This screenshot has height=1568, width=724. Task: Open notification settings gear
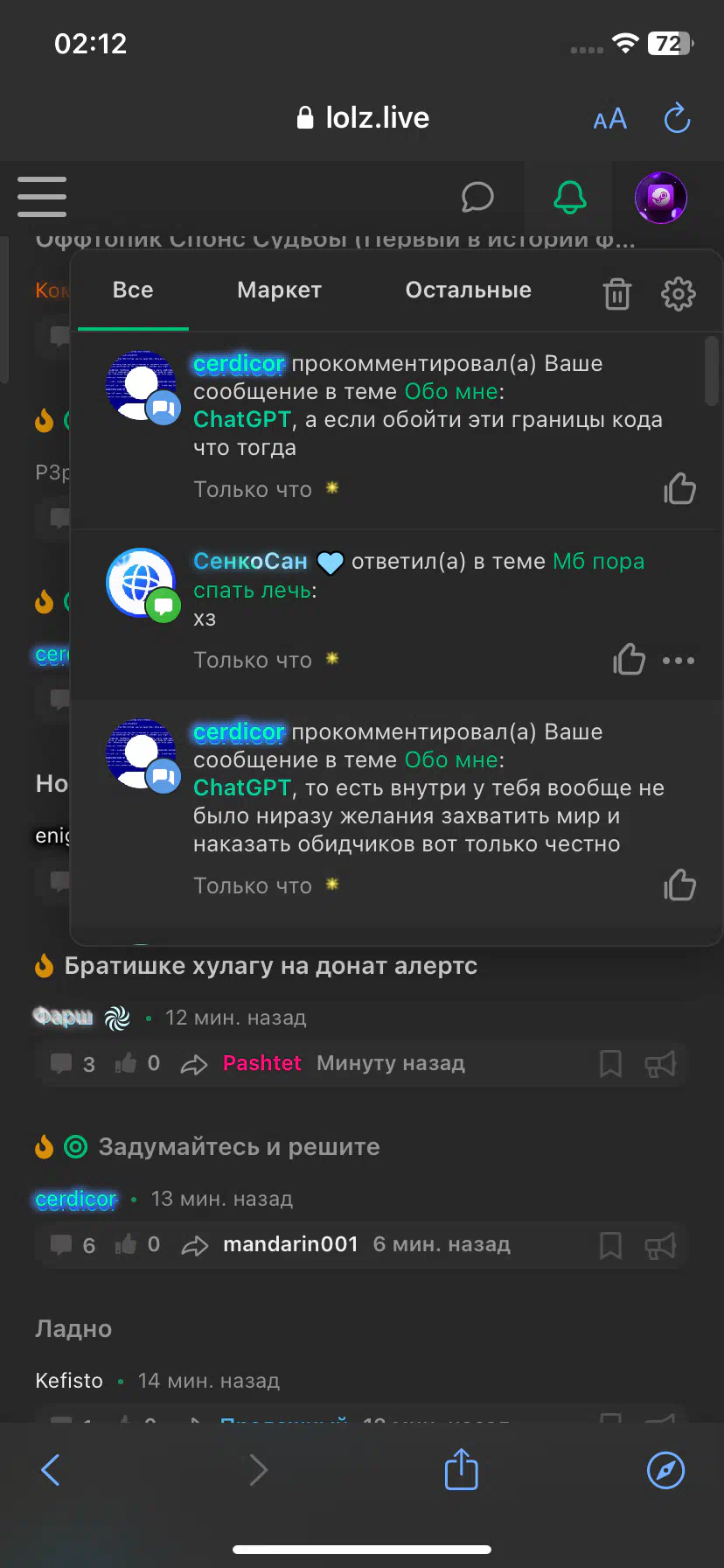(x=679, y=294)
